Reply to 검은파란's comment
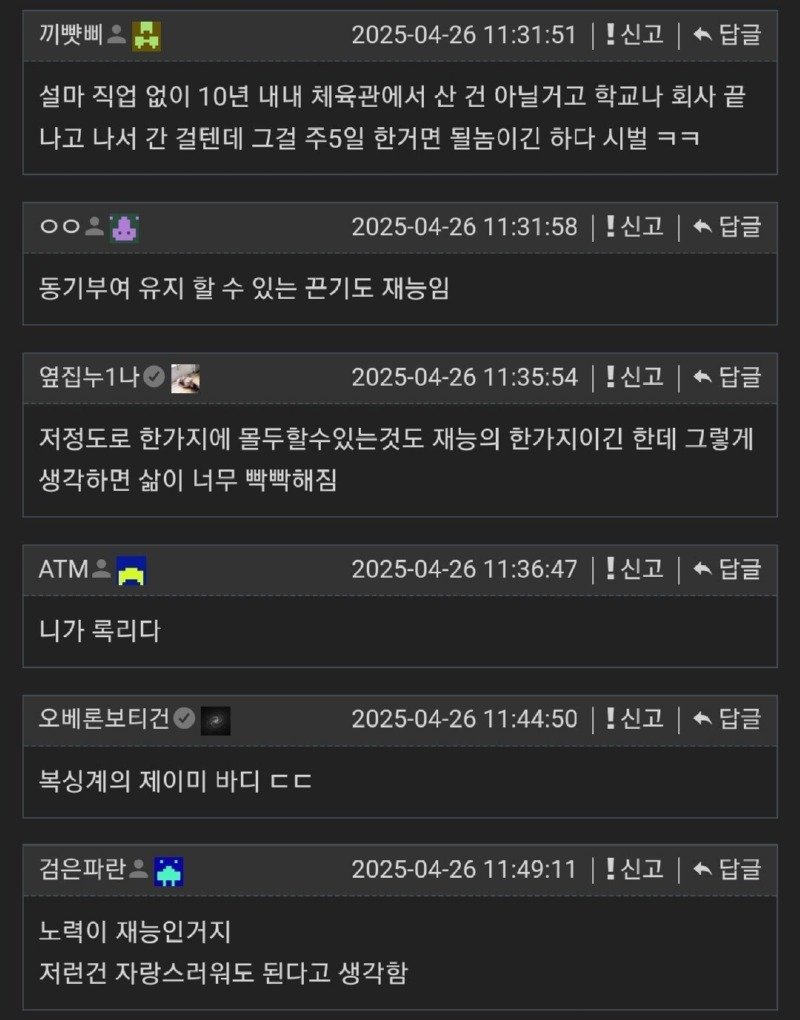 727,869
